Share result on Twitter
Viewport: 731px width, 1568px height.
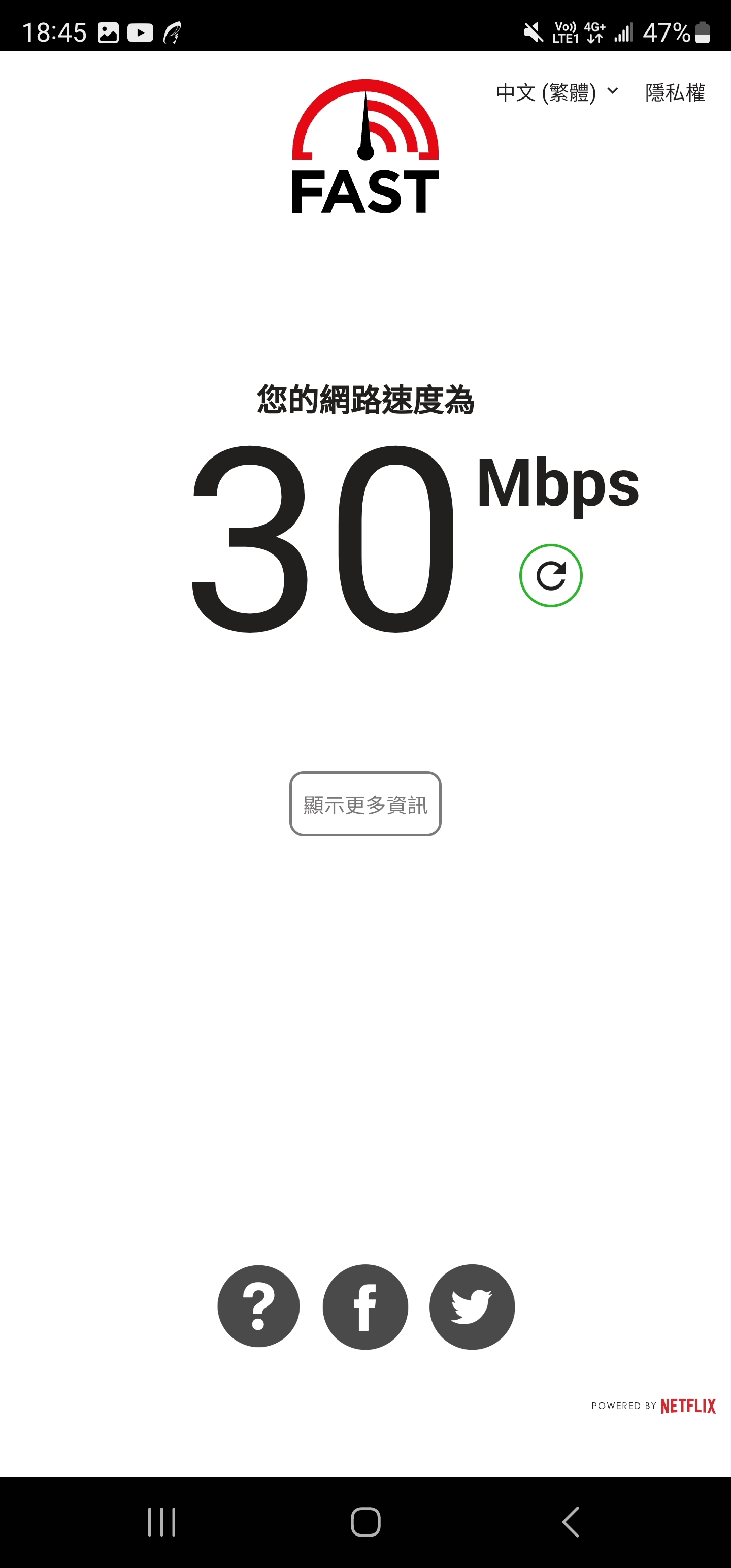(x=472, y=1306)
